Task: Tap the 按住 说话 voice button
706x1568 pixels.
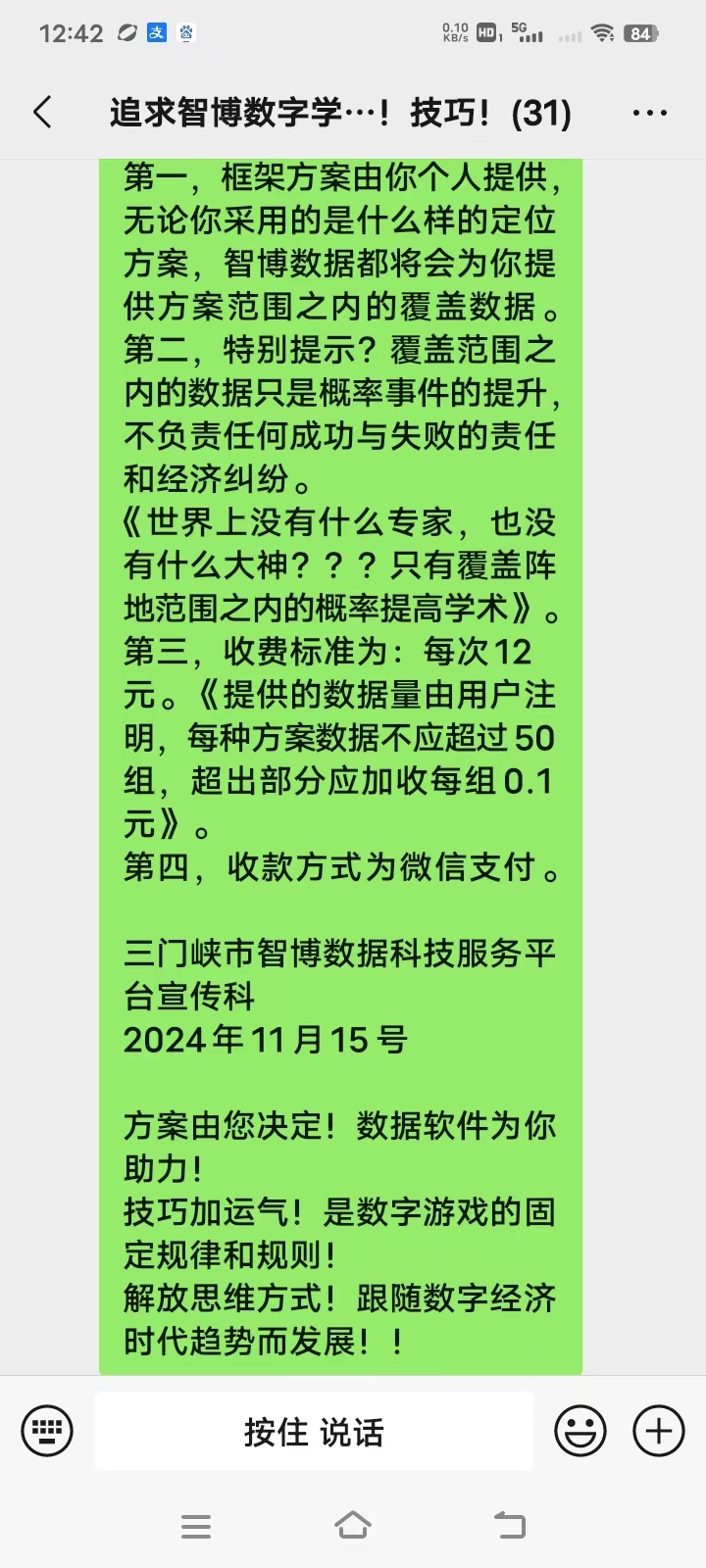Action: [314, 1431]
